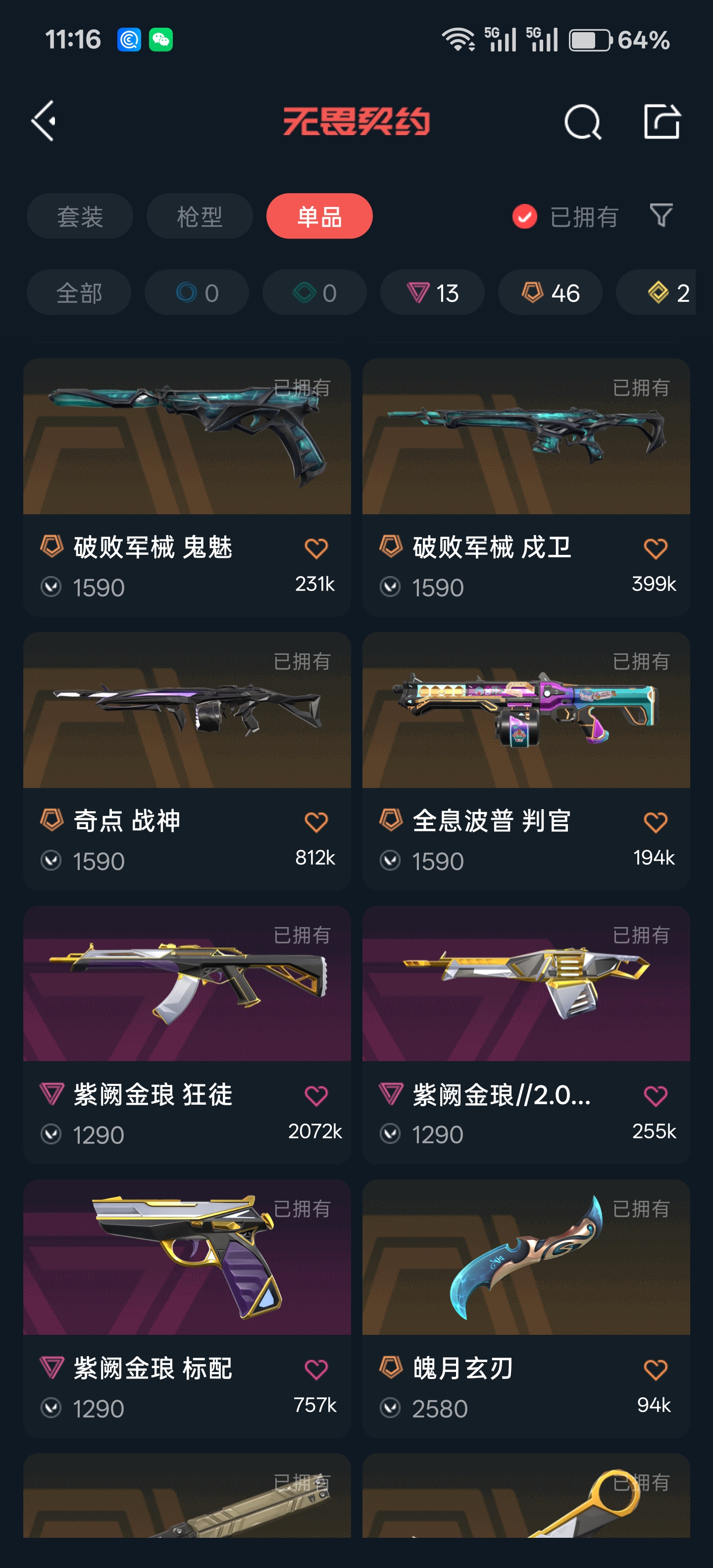
Task: Open the 紫阙金琅 狂徒 skin card
Action: 187,1035
